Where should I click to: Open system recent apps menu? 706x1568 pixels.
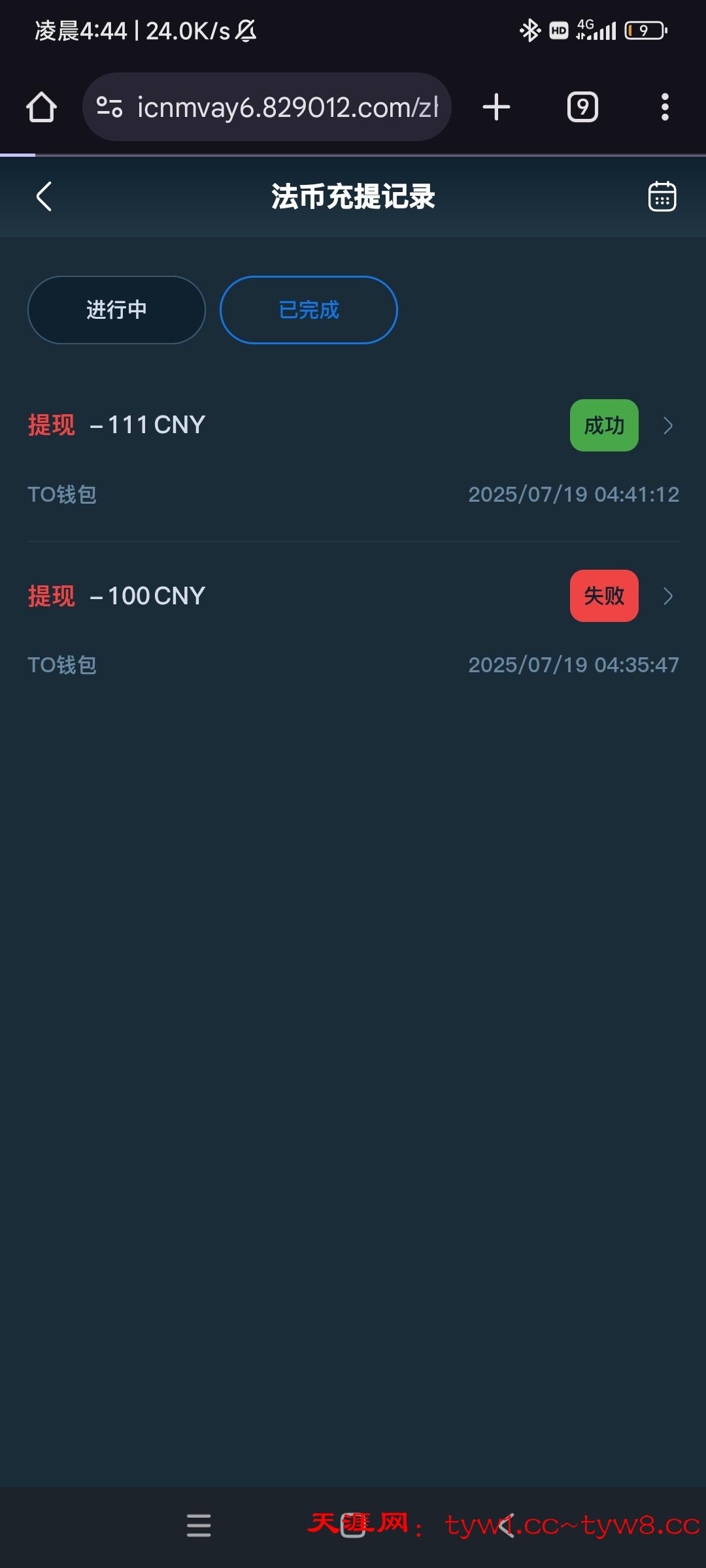199,1526
